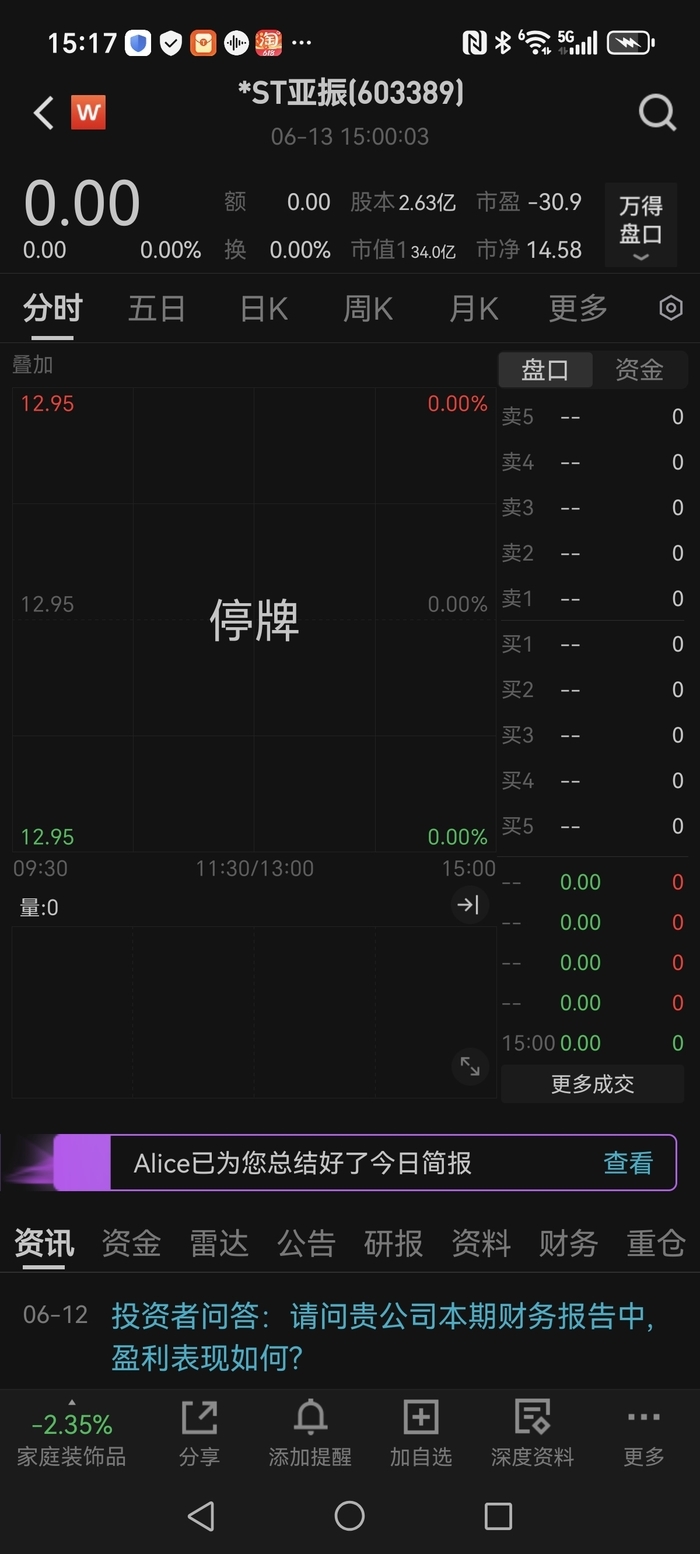Select the 月K chart tab
The image size is (700, 1554).
pos(473,308)
